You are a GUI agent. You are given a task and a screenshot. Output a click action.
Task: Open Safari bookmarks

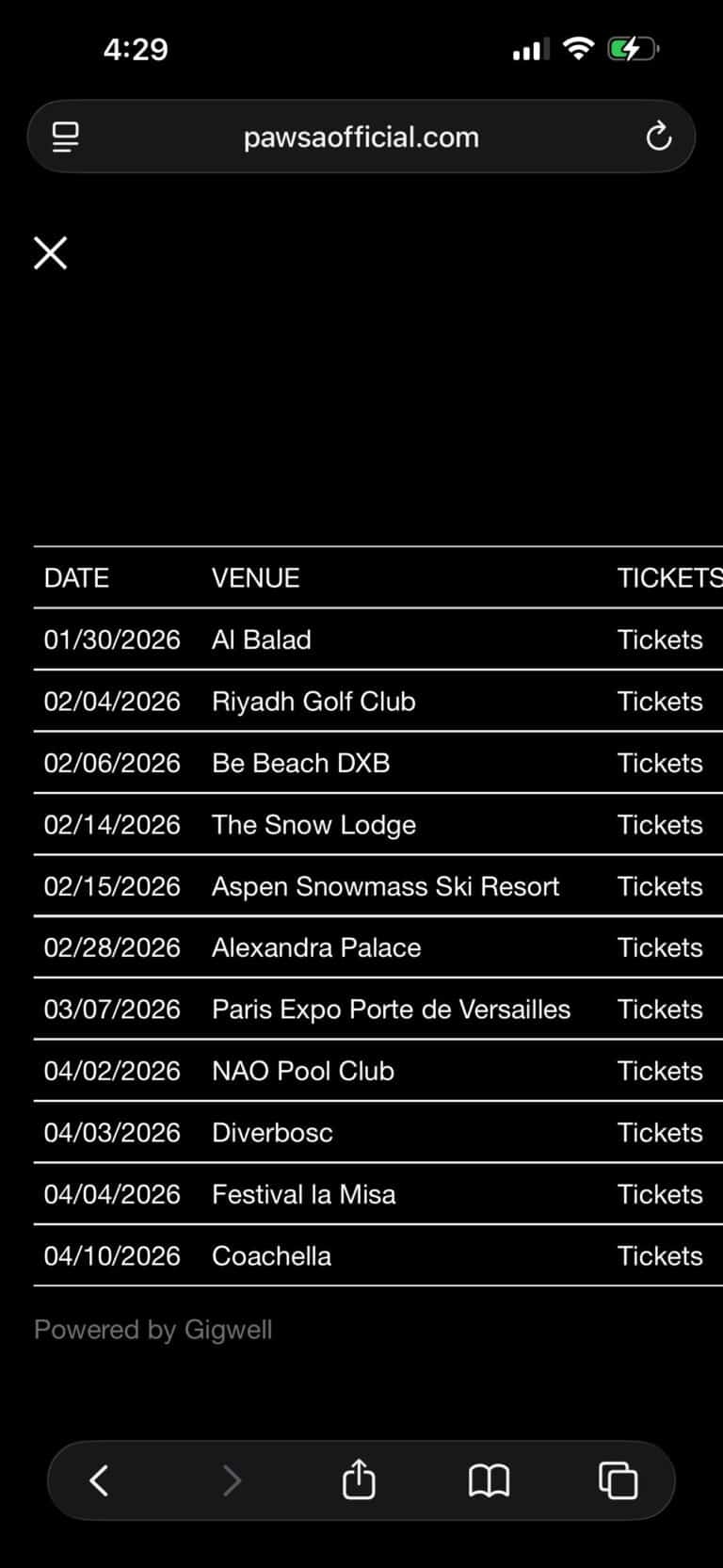tap(489, 1480)
